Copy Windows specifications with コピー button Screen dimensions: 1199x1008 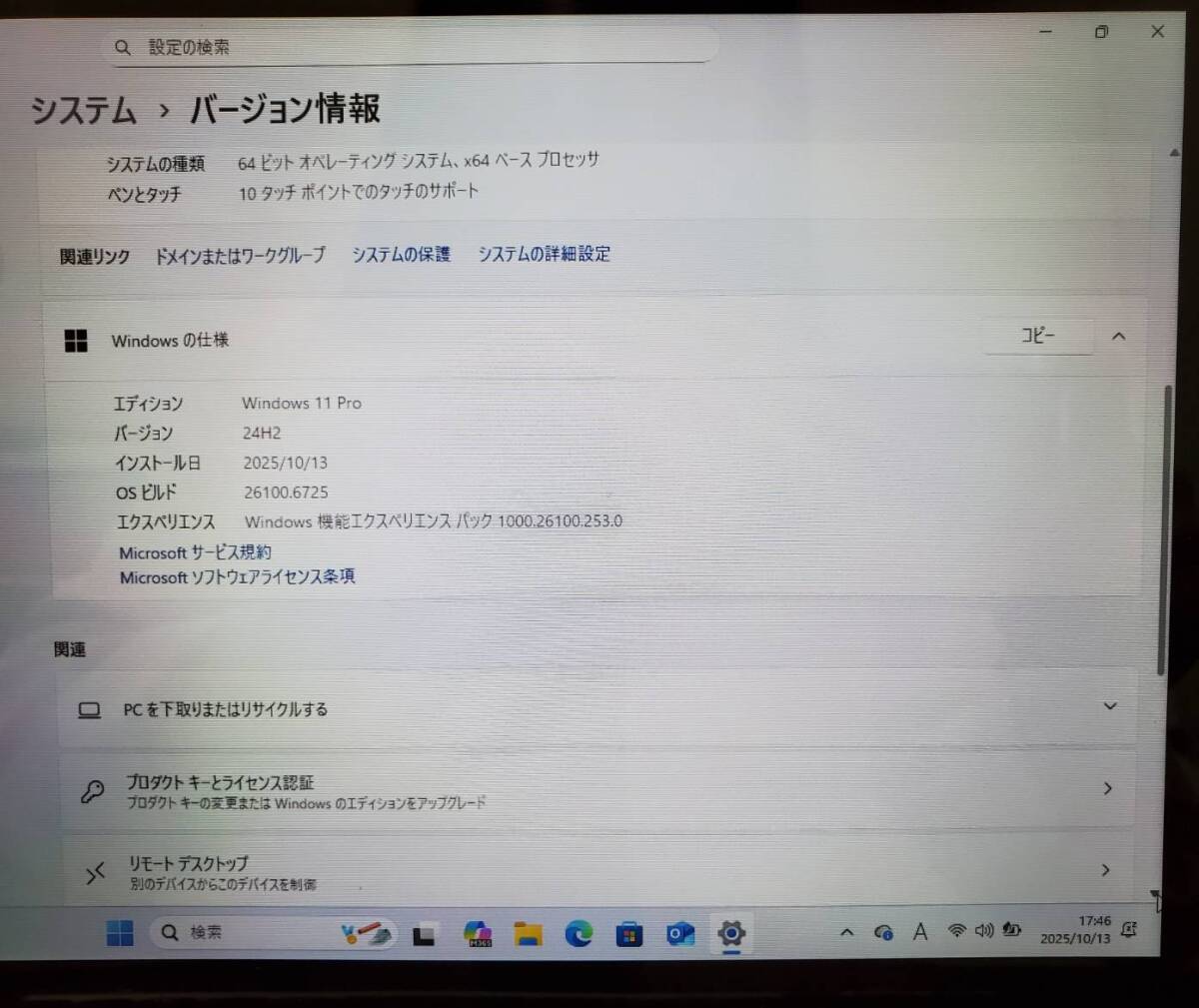[1037, 336]
